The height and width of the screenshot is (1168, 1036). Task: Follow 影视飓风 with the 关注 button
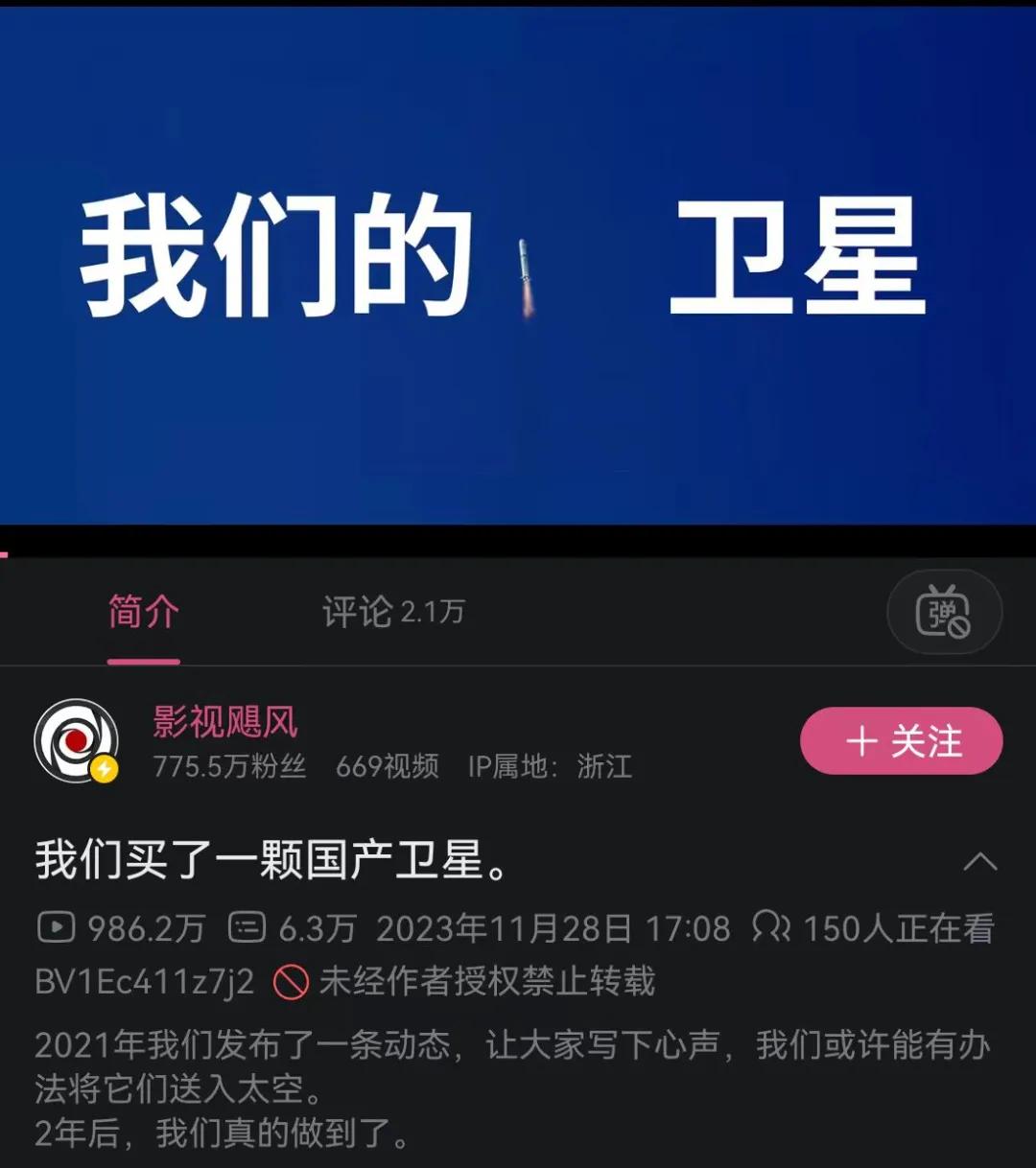pyautogui.click(x=901, y=741)
